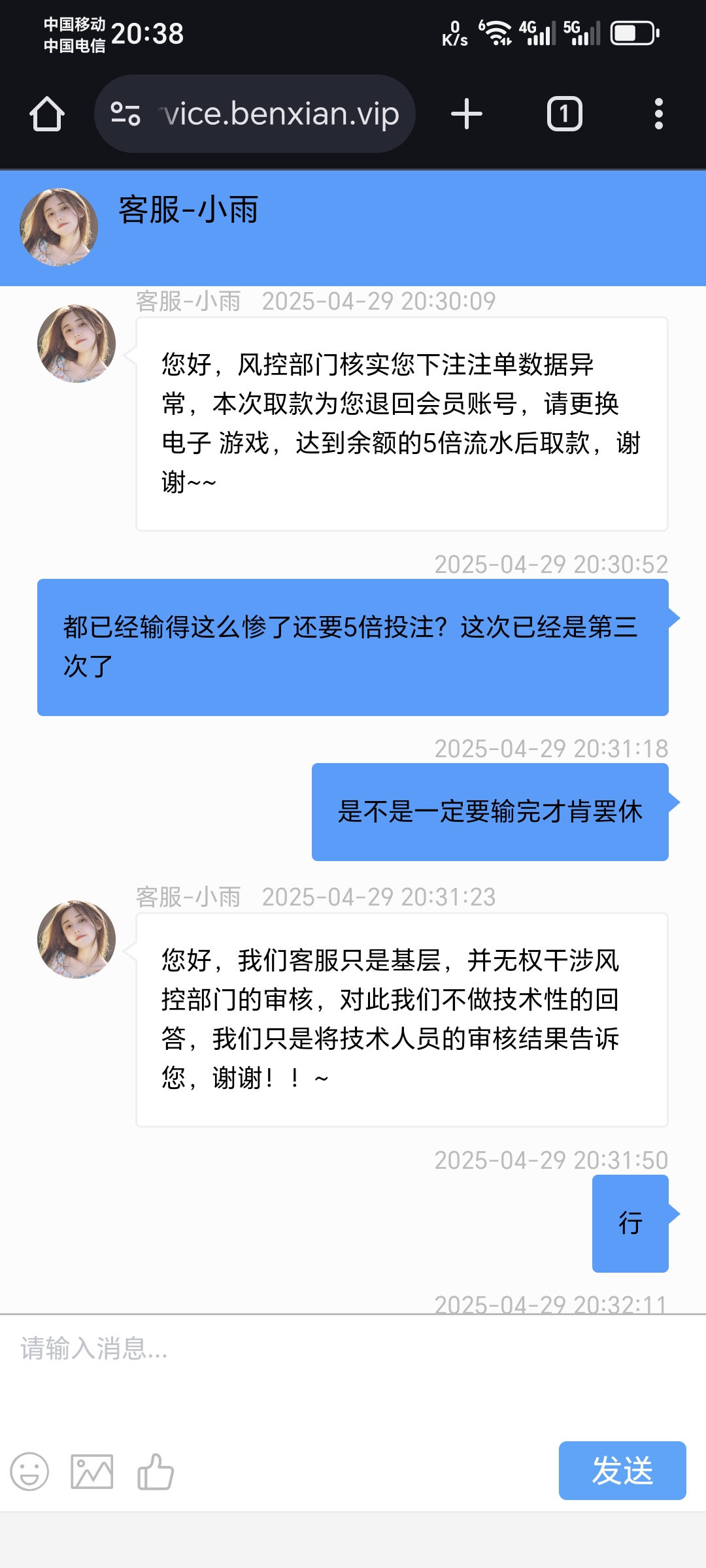Tap the customer service avatar in the header

click(x=59, y=227)
